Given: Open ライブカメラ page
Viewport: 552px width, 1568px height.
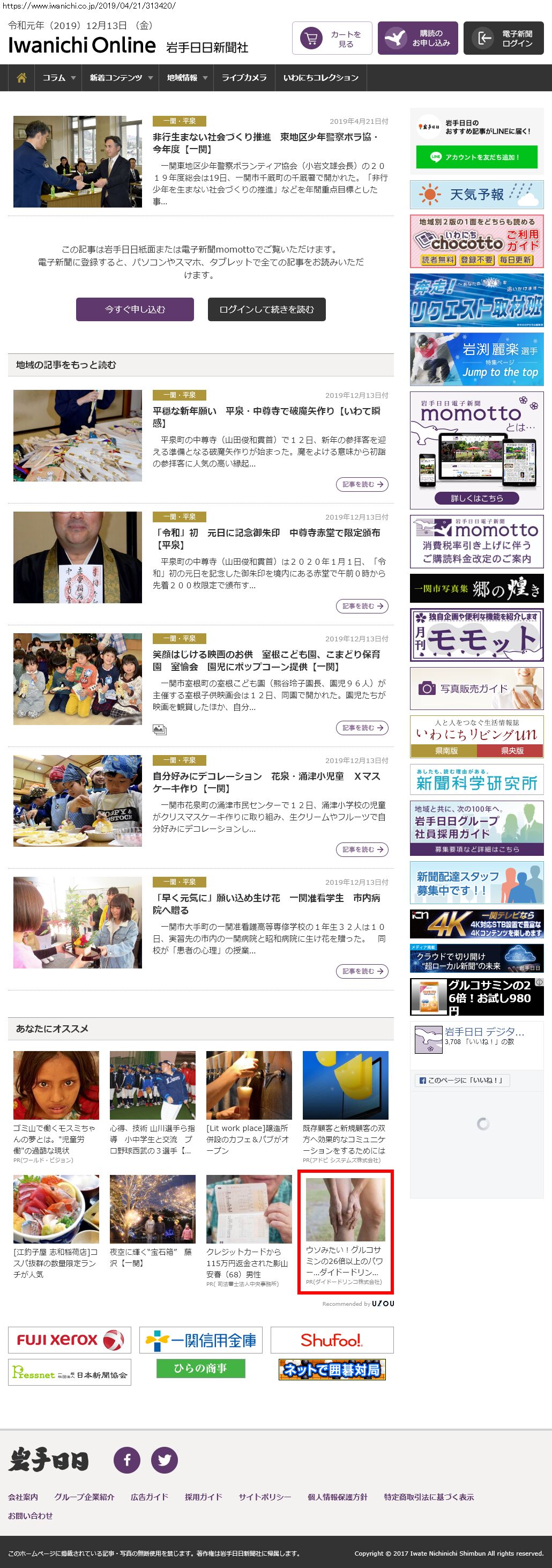Looking at the screenshot, I should coord(243,78).
